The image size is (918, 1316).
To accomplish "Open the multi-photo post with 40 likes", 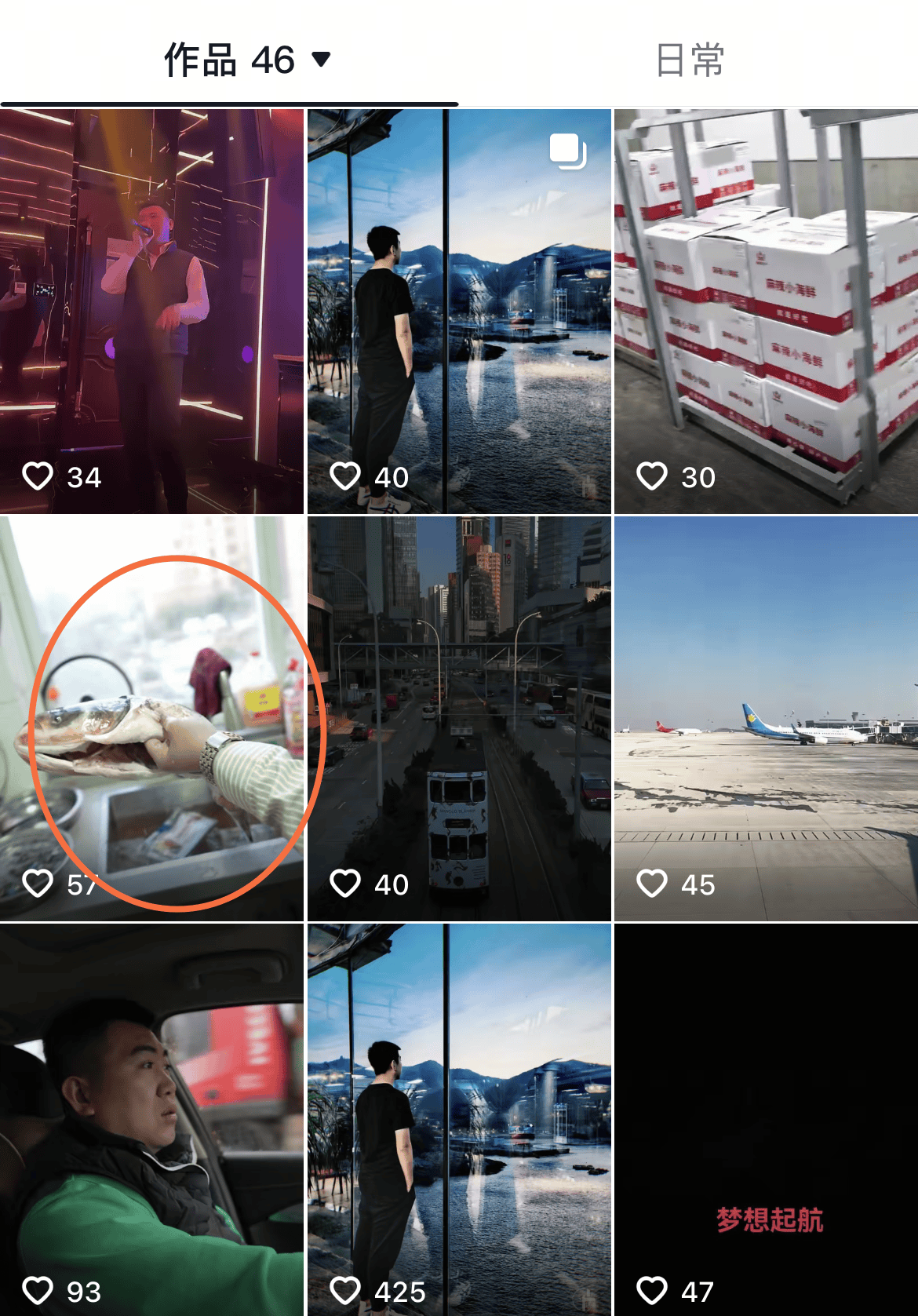I will 459,311.
